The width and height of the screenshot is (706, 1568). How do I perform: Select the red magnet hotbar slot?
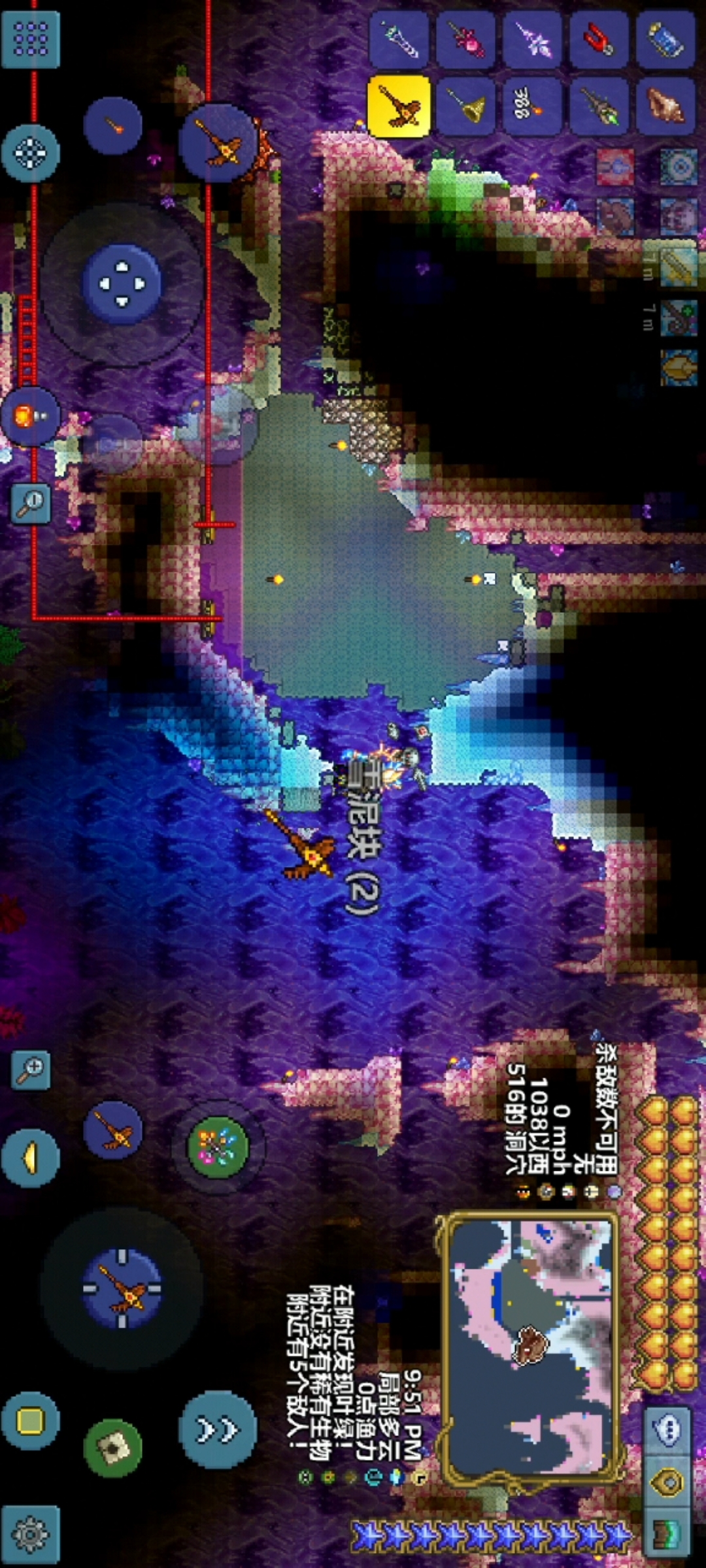click(x=598, y=39)
